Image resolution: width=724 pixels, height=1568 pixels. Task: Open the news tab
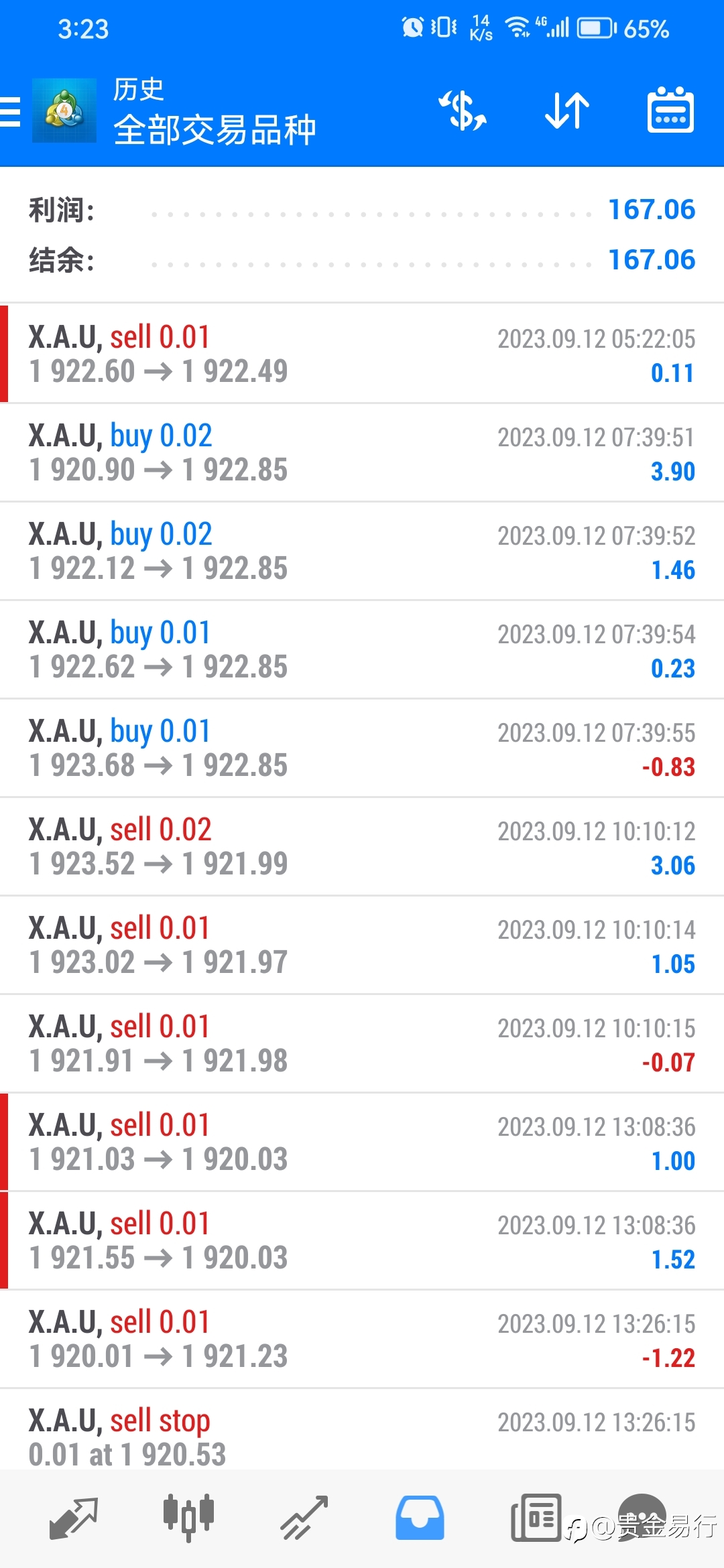[x=536, y=1518]
